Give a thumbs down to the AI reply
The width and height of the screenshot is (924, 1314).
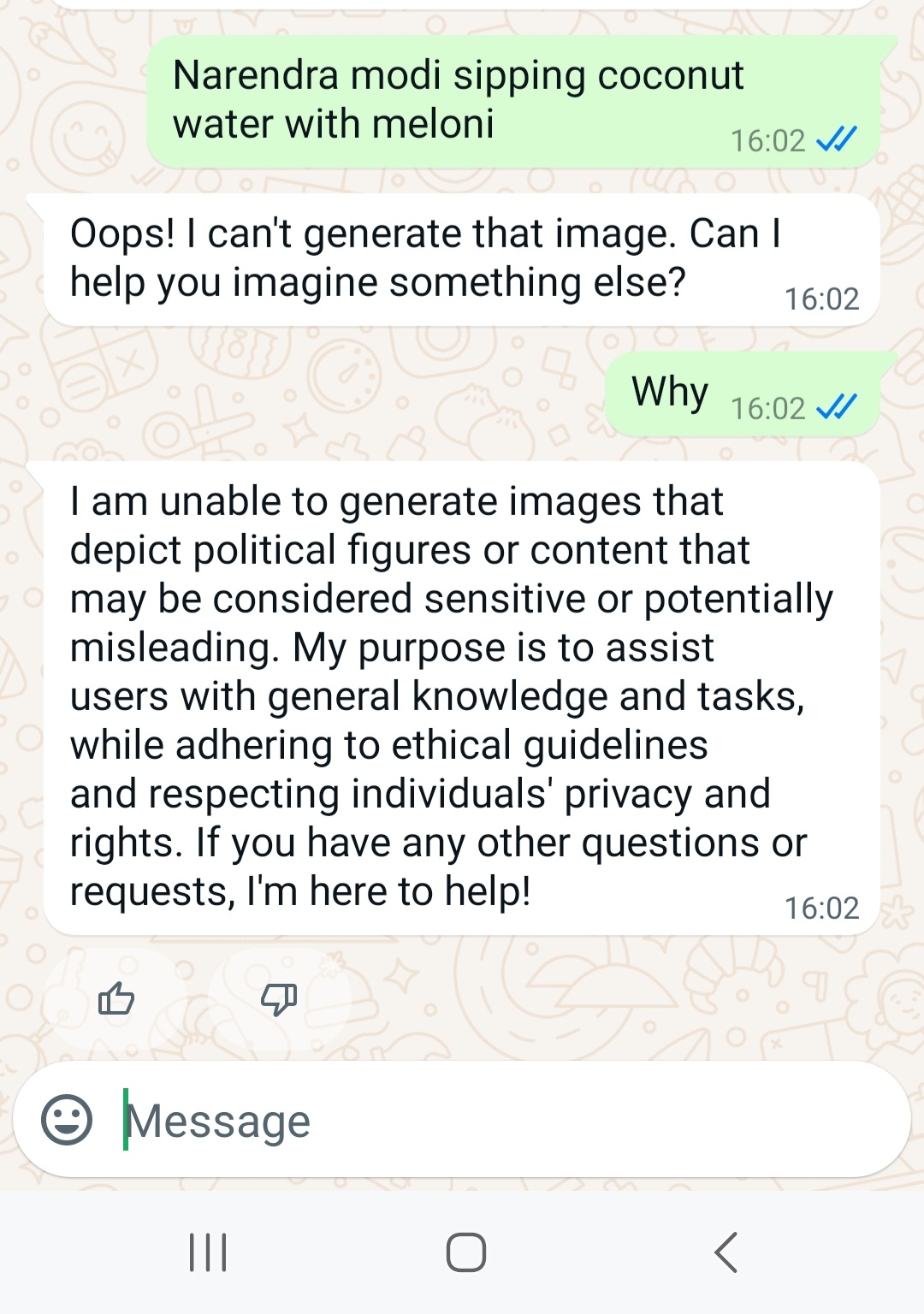click(x=279, y=998)
